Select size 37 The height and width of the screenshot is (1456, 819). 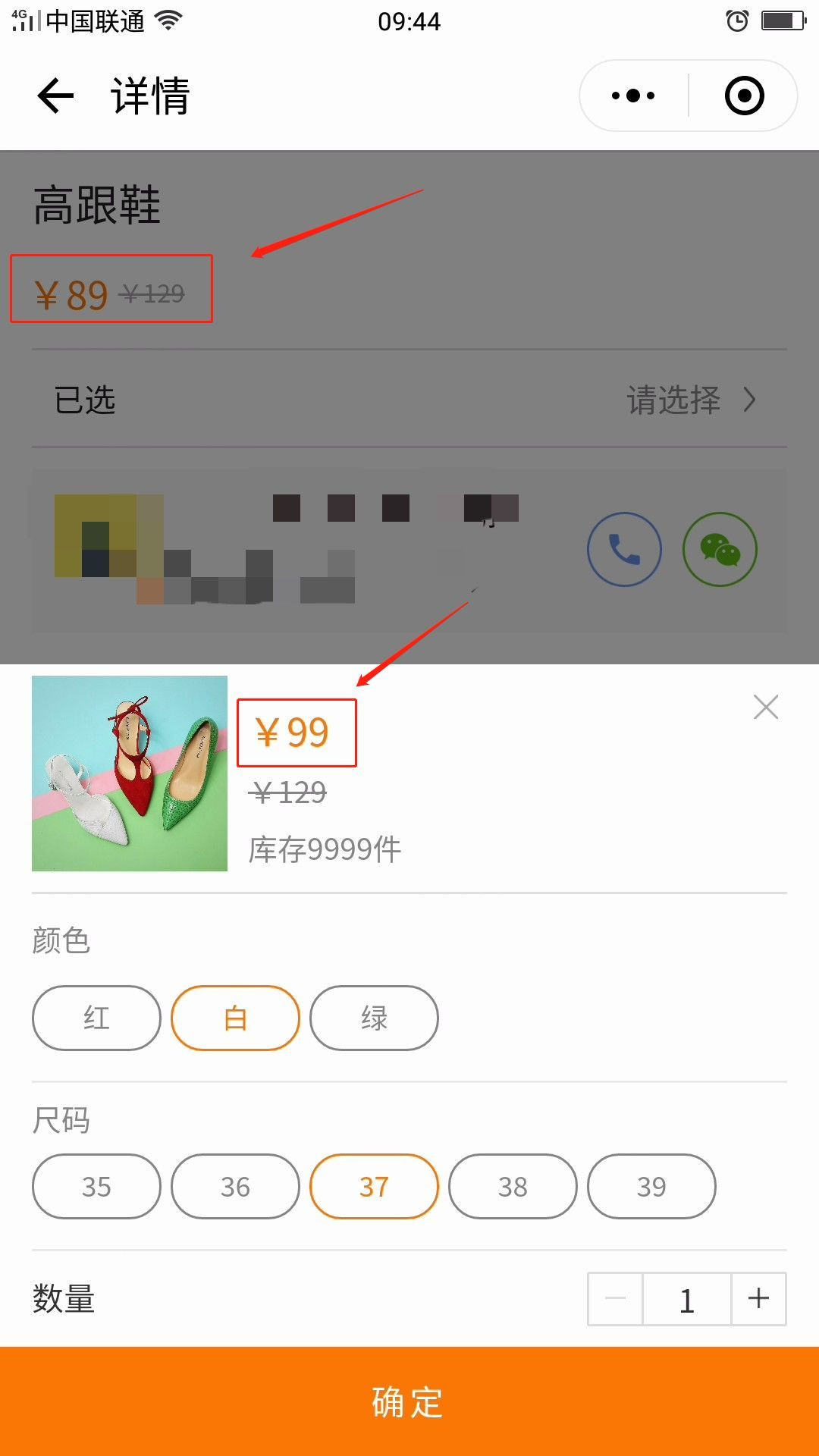tap(374, 1186)
